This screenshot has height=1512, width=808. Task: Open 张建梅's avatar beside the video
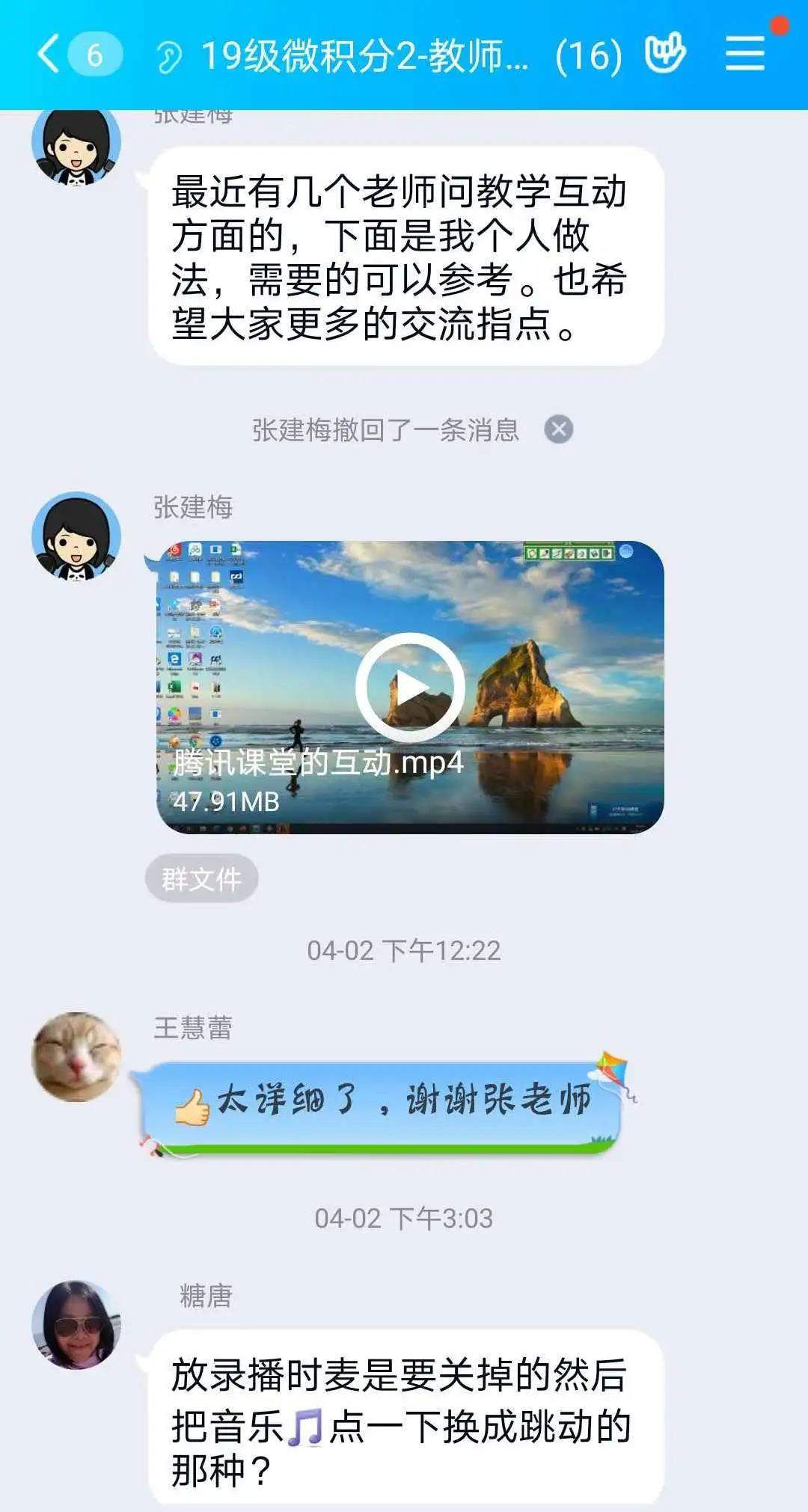coord(76,536)
